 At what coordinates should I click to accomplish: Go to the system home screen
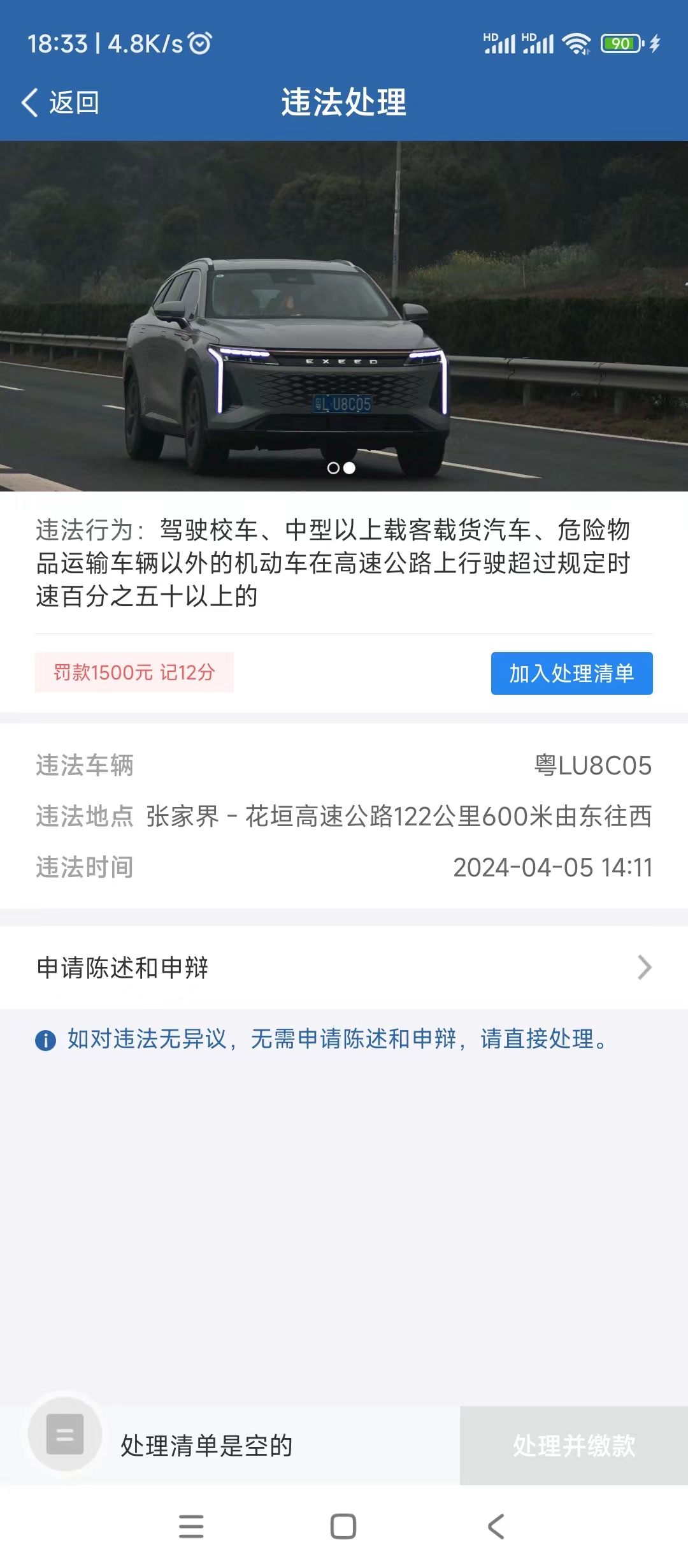[343, 1527]
